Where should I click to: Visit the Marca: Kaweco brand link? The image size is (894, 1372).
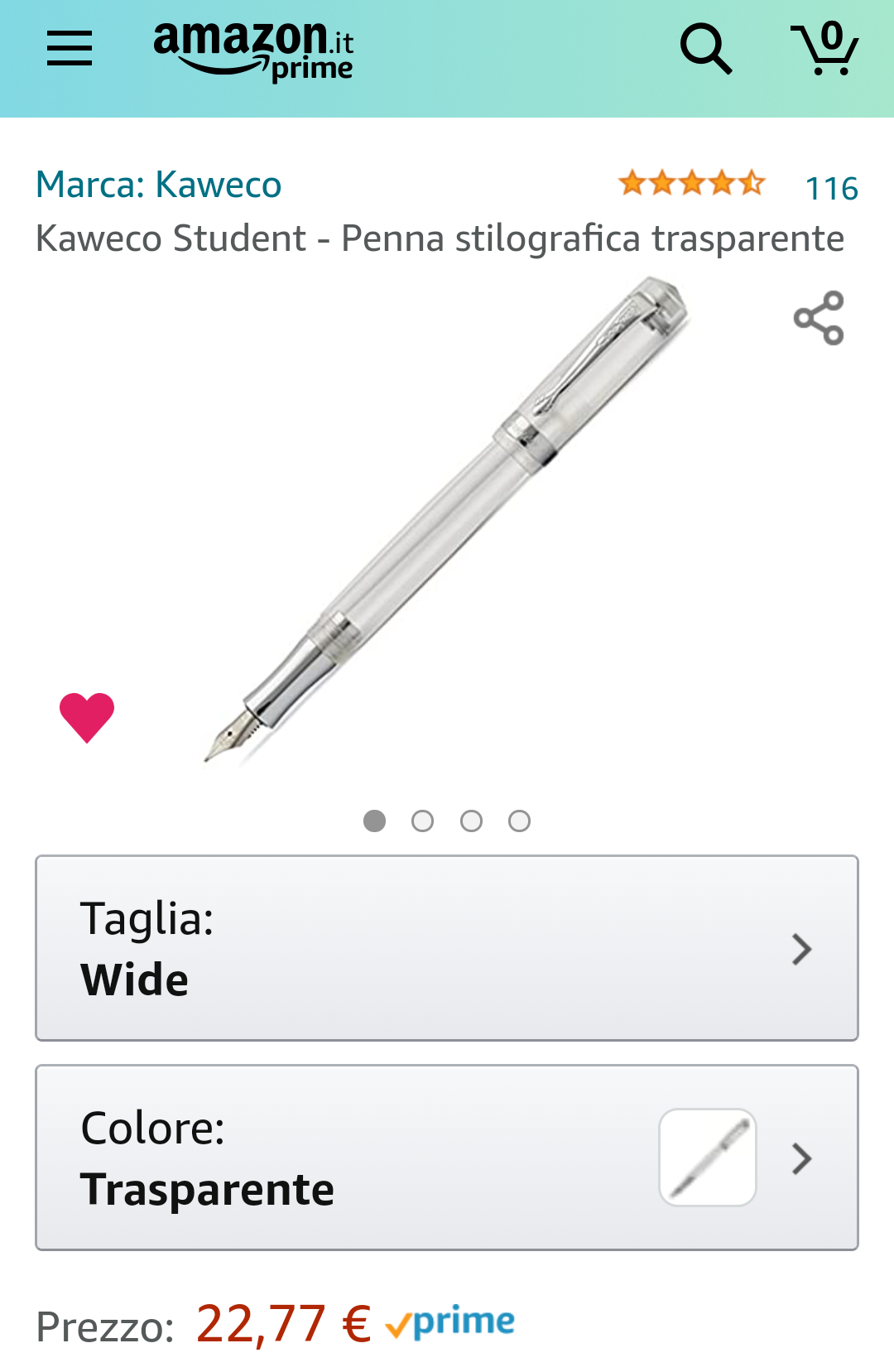point(159,185)
